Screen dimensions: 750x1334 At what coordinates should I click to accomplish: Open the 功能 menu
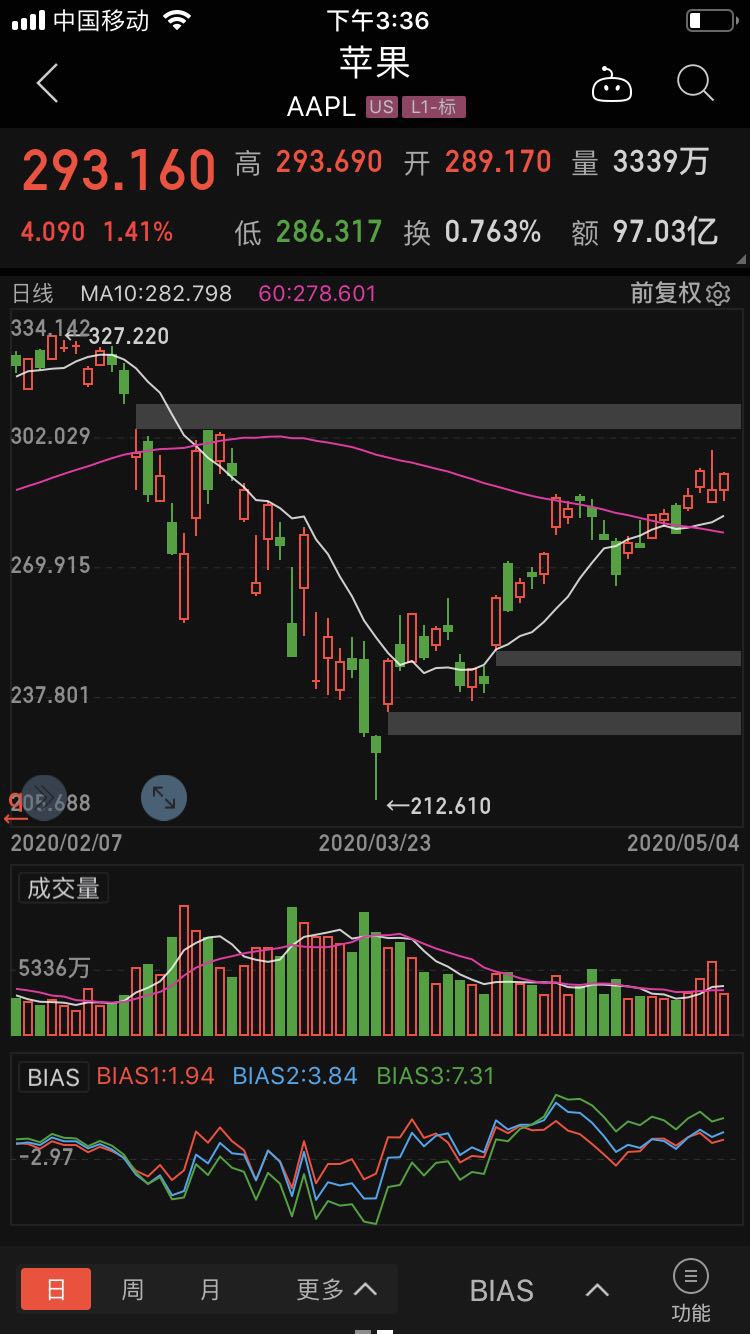pos(691,1291)
